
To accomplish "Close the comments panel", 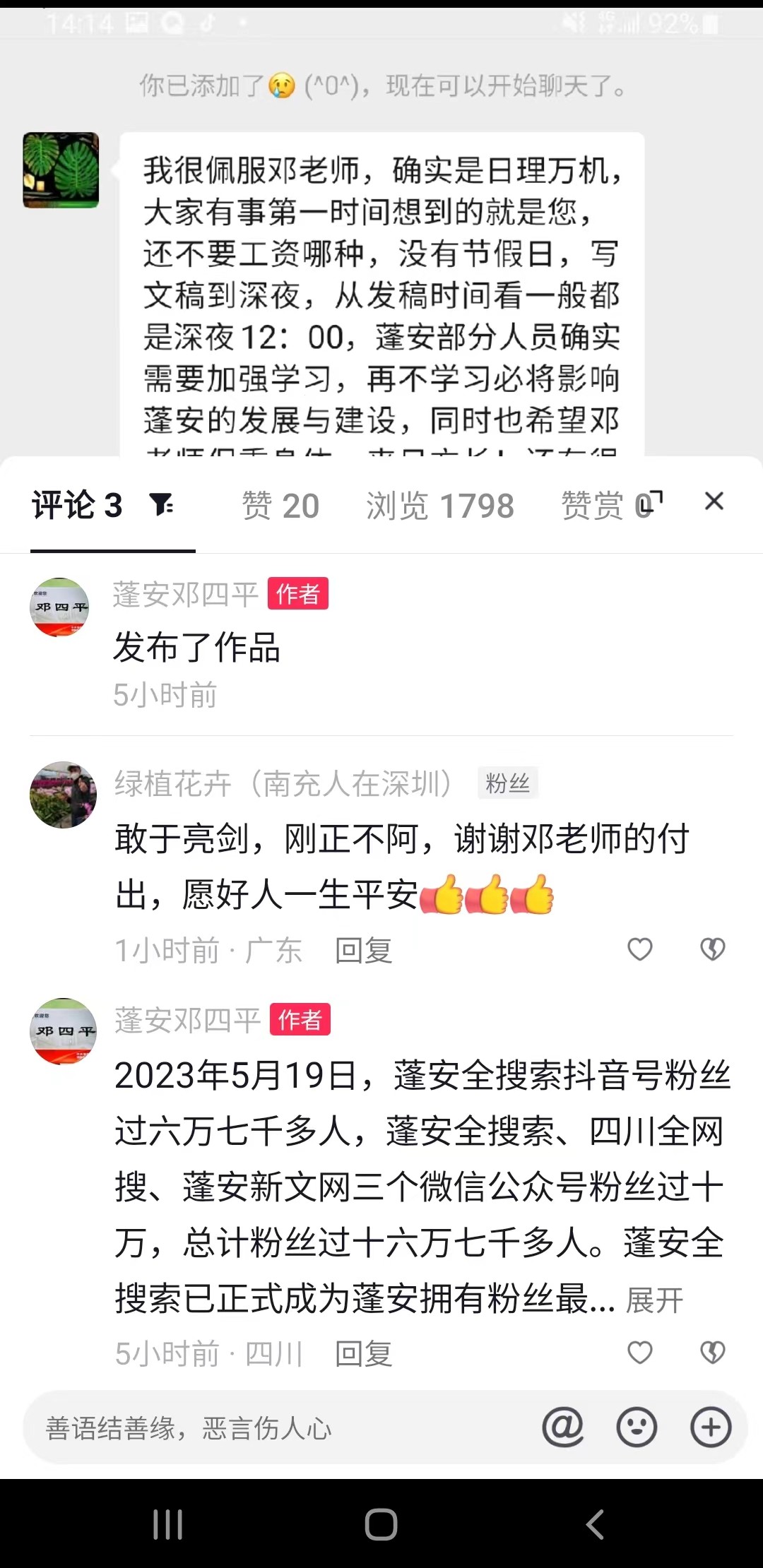I will (x=714, y=501).
